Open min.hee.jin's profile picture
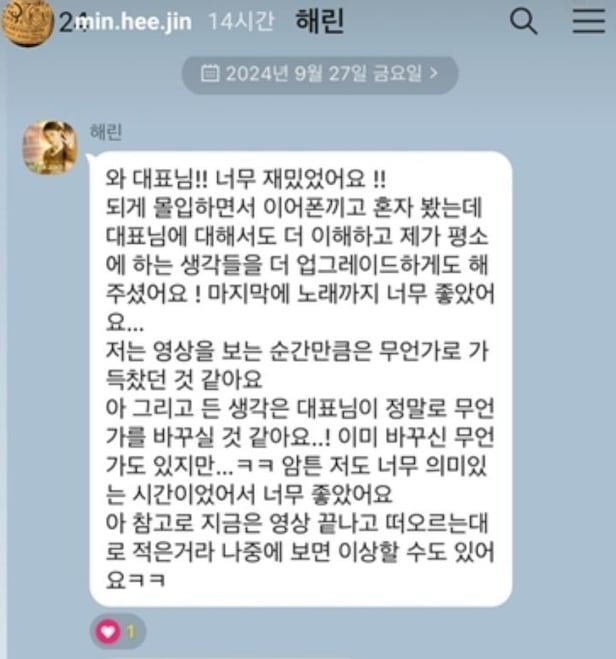 pos(27,22)
